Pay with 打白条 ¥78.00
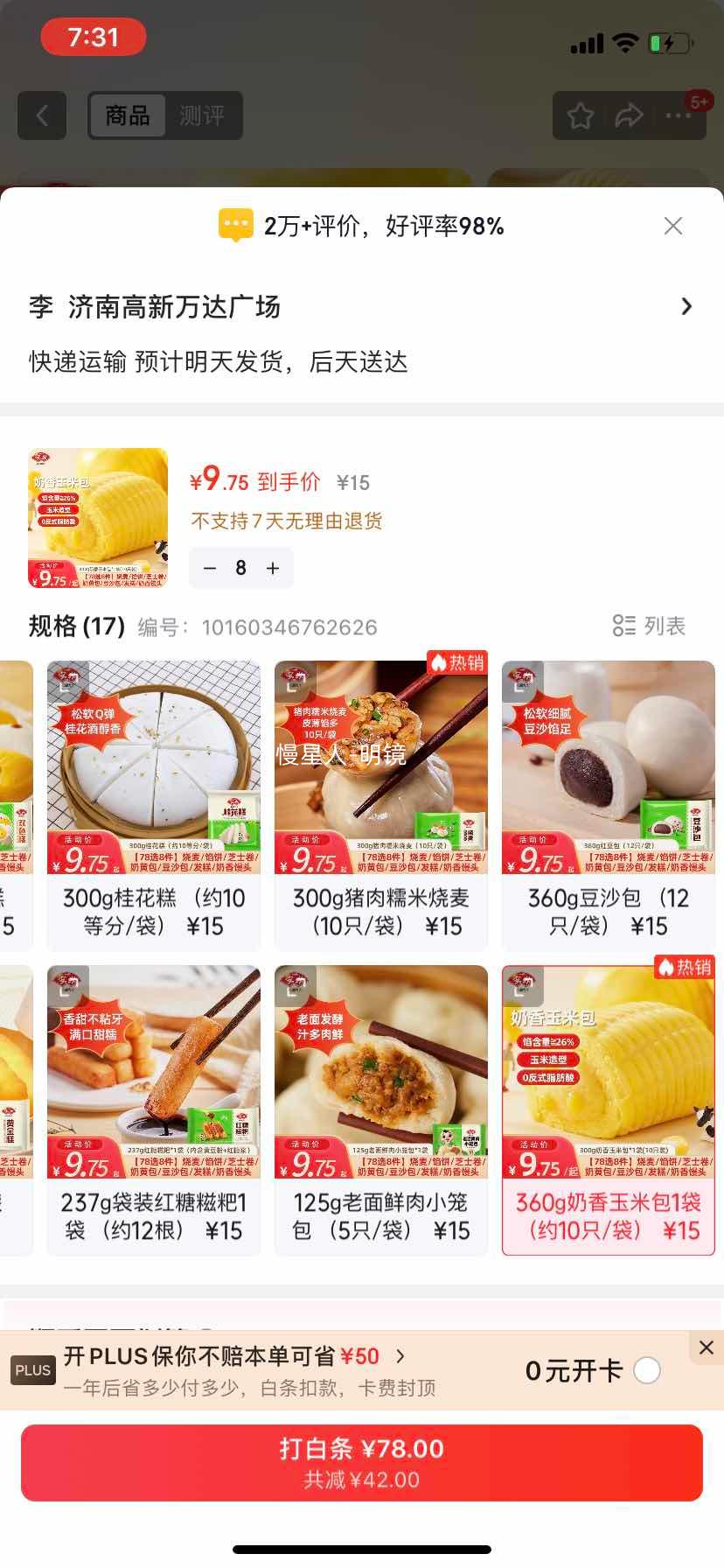The image size is (724, 1568). [x=362, y=1463]
